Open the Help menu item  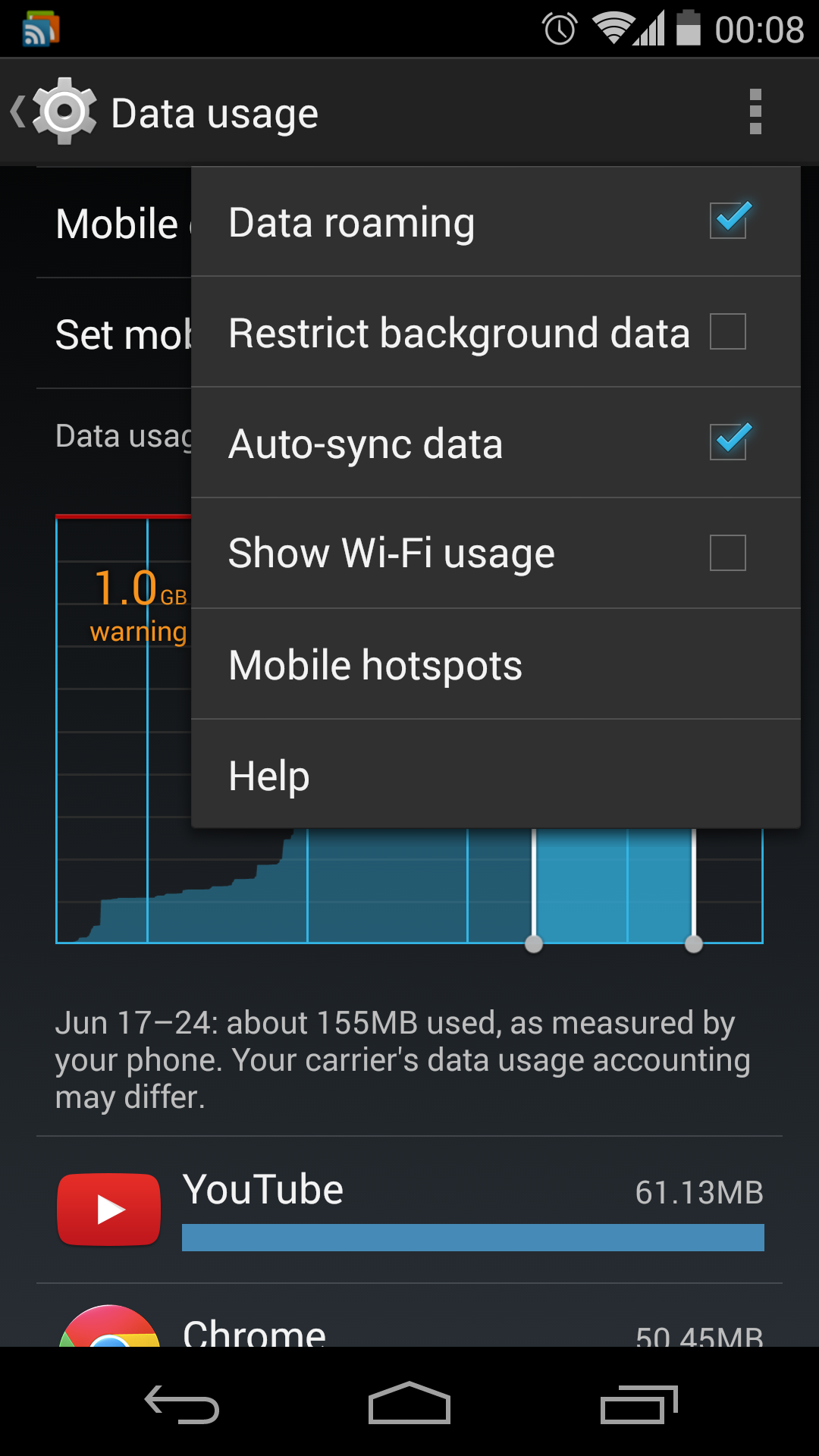click(x=496, y=774)
